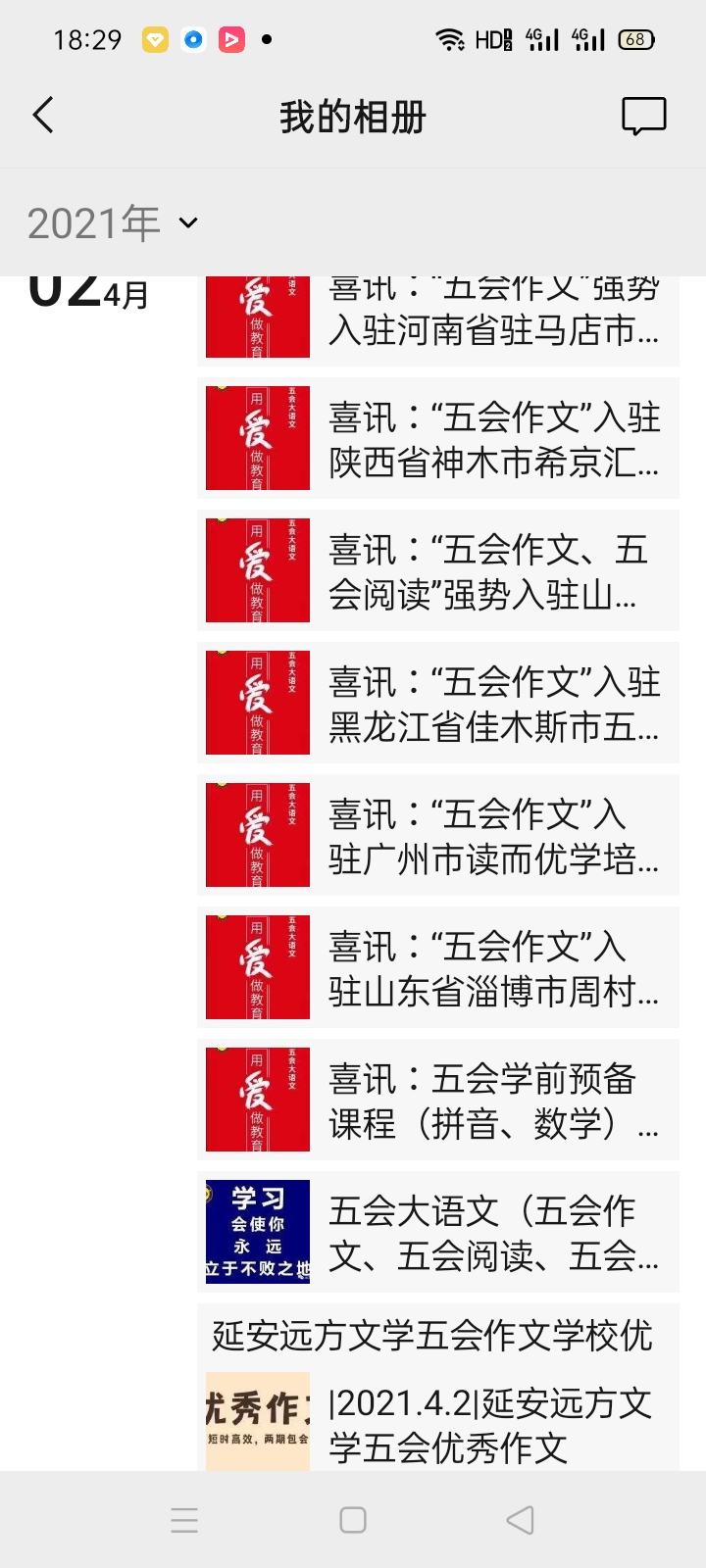Open post about 广州市读而优学培
The height and width of the screenshot is (1568, 706).
[437, 836]
